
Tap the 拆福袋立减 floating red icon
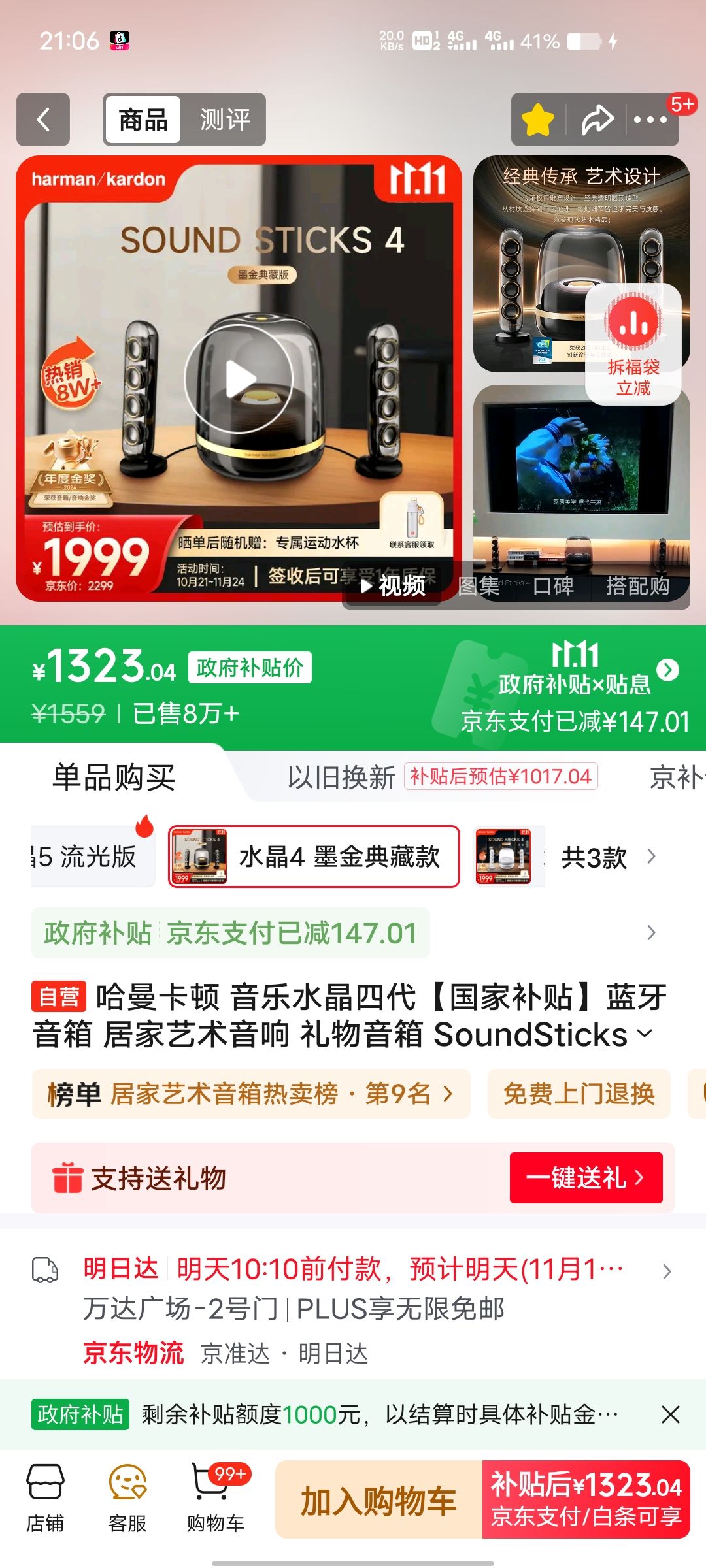[x=634, y=343]
